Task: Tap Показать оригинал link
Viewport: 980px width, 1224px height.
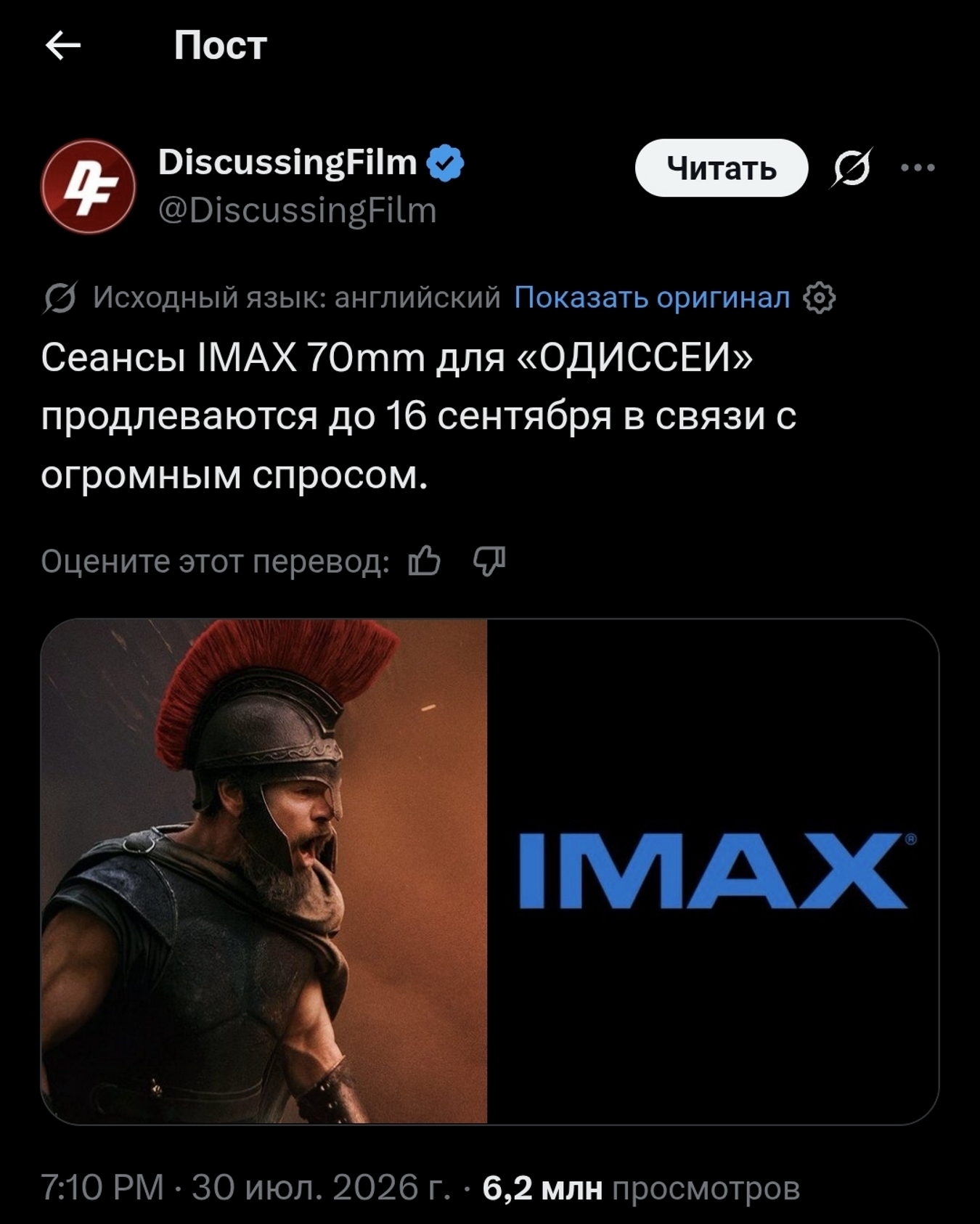Action: pyautogui.click(x=652, y=298)
